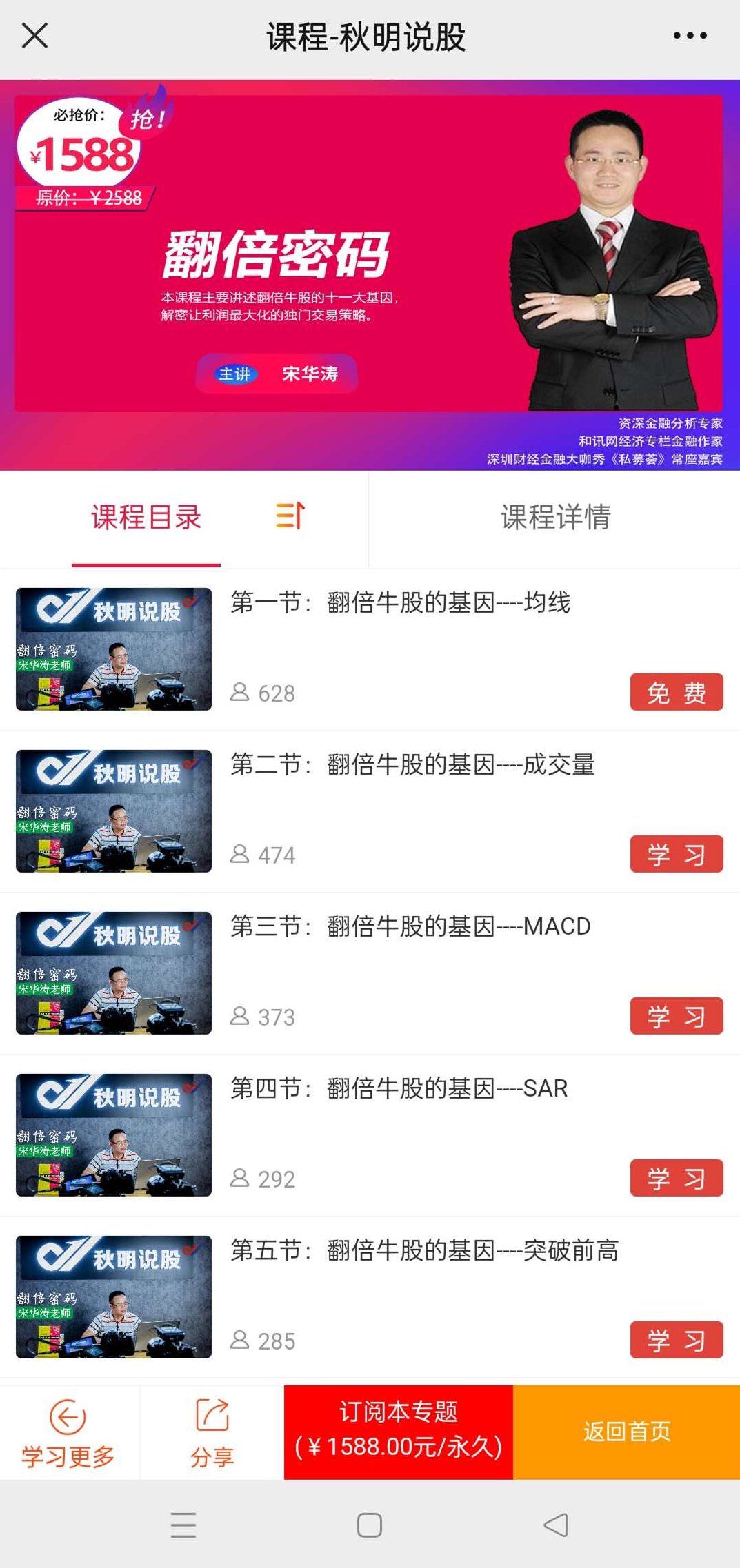Tap the 主讲 宋华涛 badge on the banner
This screenshot has height=1568, width=740.
[x=278, y=374]
